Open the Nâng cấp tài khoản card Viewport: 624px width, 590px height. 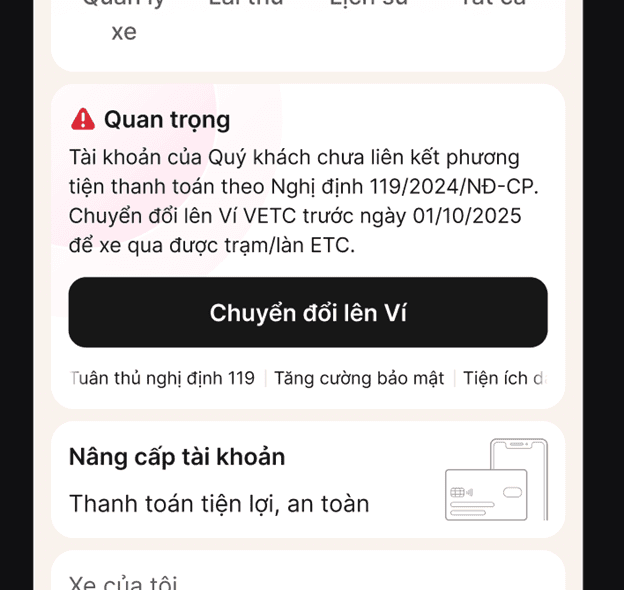(x=308, y=480)
